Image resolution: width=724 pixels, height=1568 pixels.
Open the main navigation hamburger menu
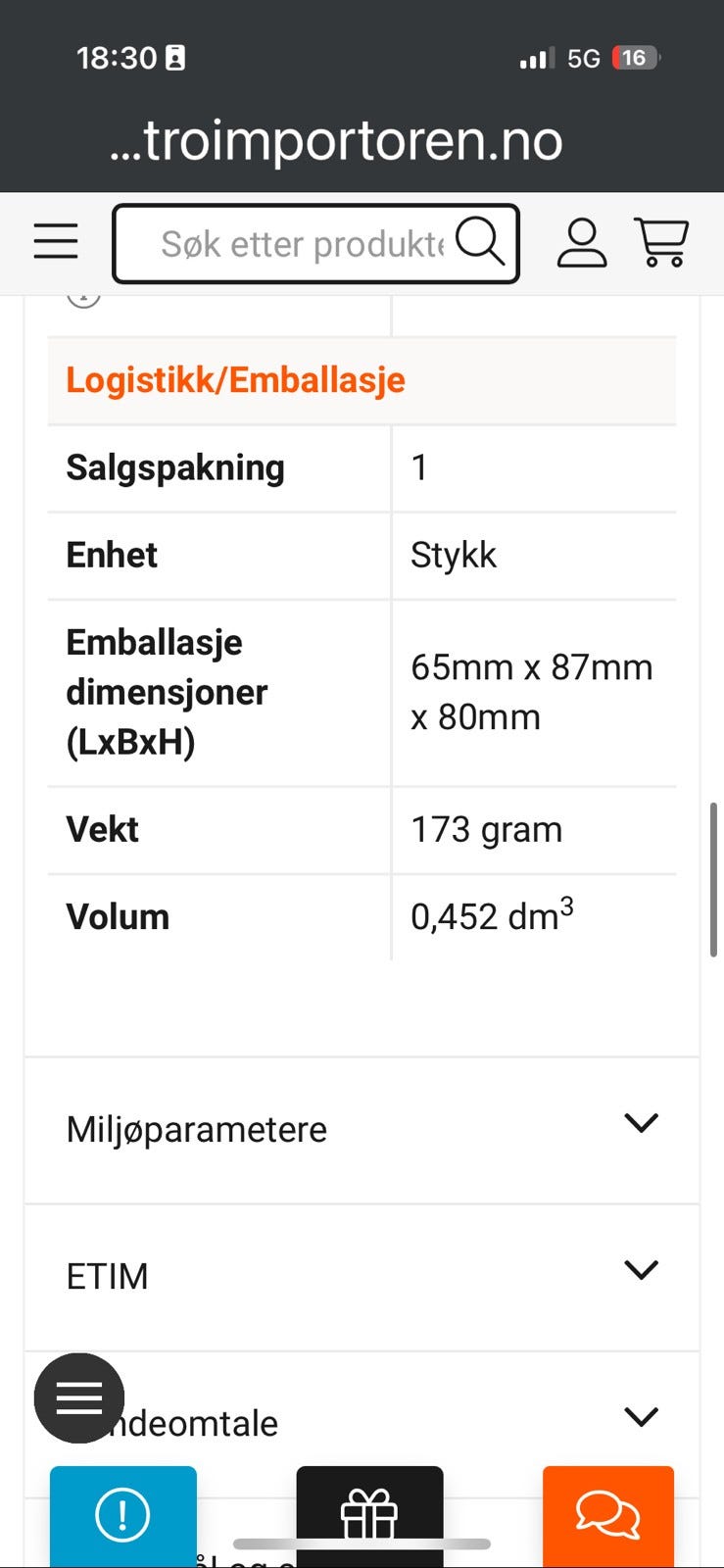pos(55,241)
